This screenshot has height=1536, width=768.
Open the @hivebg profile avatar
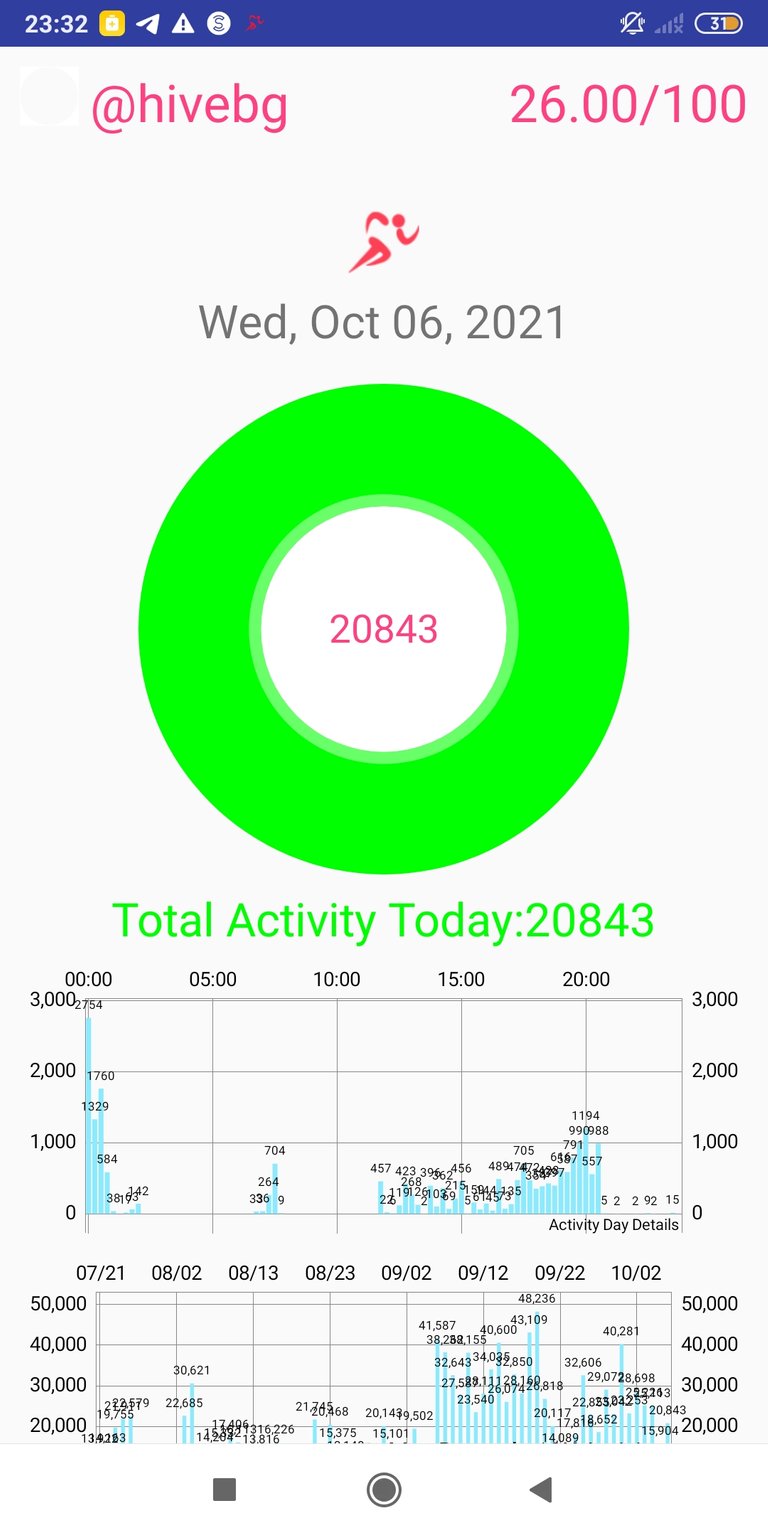pos(49,97)
